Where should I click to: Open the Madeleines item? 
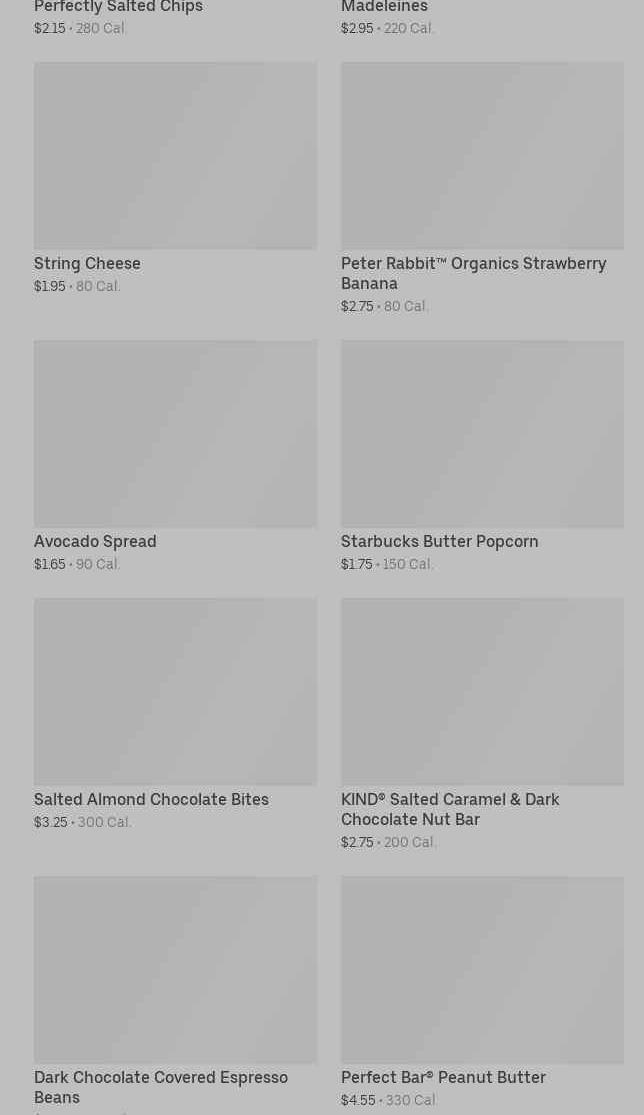click(x=384, y=8)
